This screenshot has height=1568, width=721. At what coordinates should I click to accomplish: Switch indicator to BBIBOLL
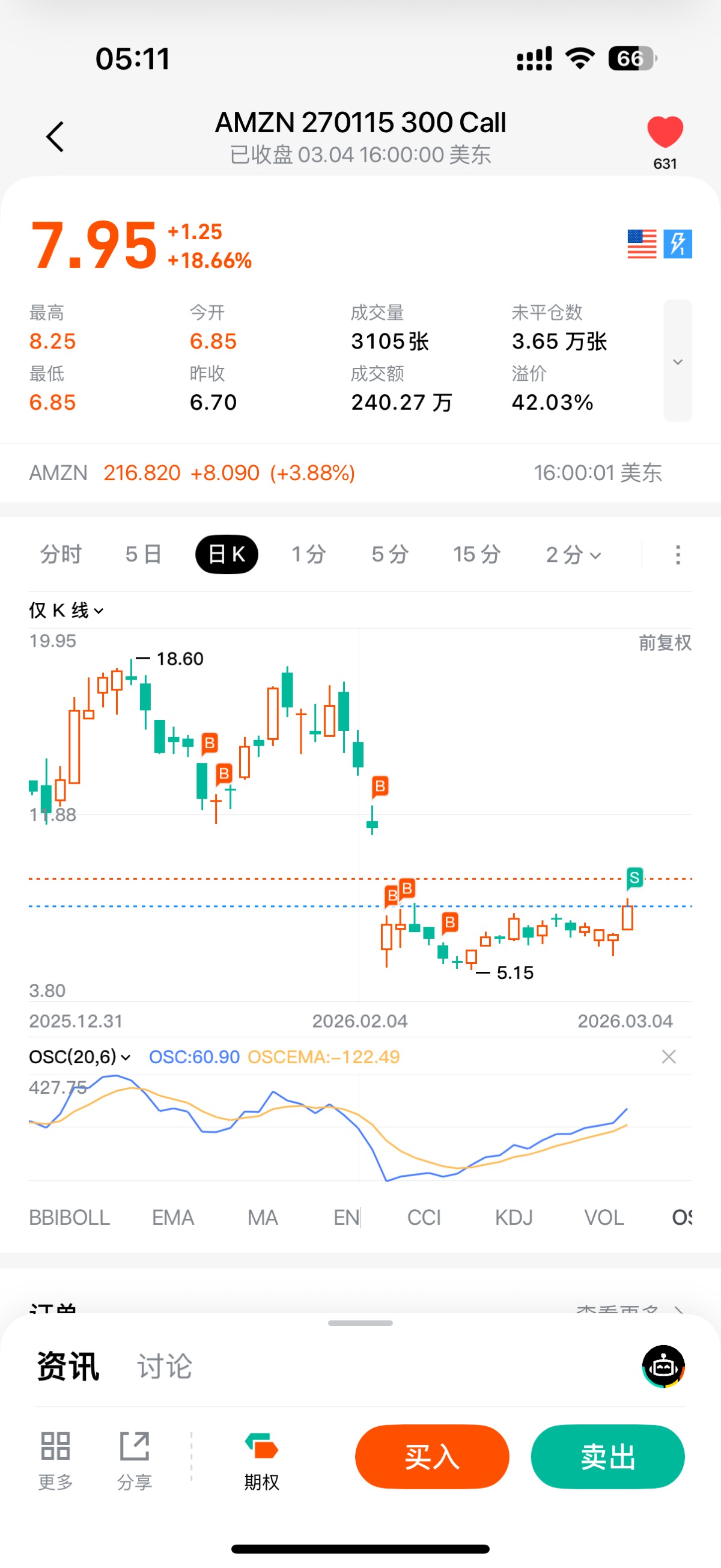pyautogui.click(x=69, y=1218)
